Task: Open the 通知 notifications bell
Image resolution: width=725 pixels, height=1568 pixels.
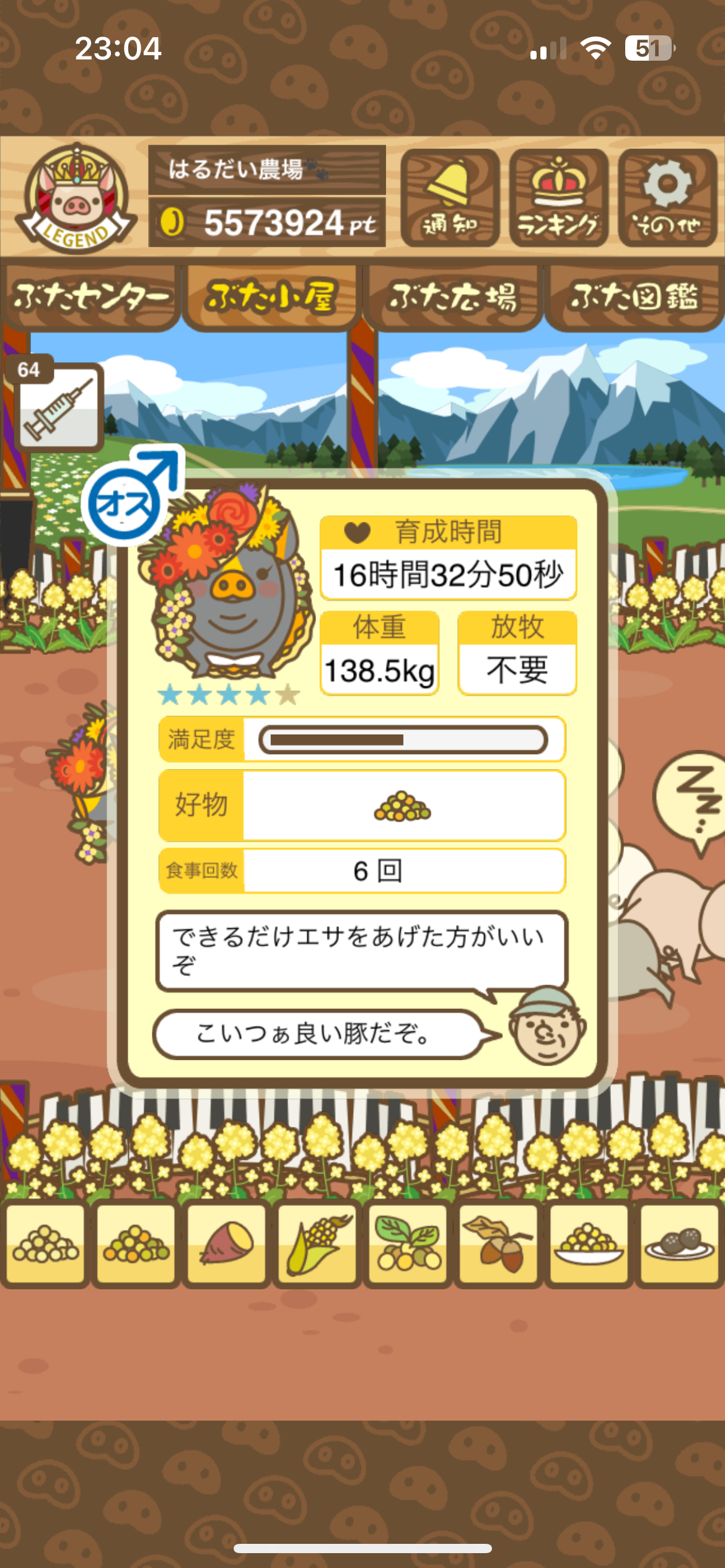Action: click(x=450, y=198)
